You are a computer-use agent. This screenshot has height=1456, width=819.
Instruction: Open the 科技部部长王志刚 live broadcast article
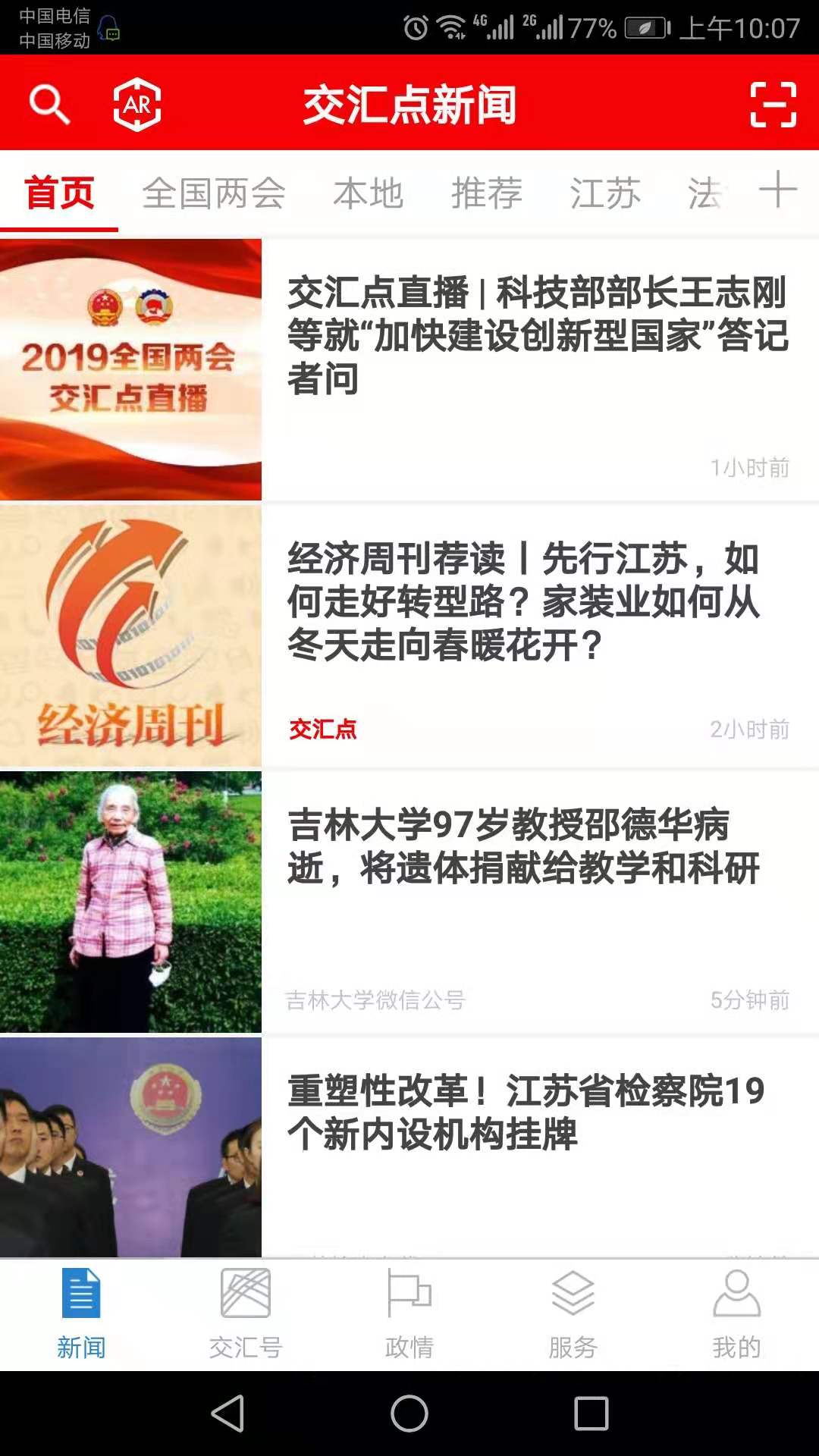537,335
